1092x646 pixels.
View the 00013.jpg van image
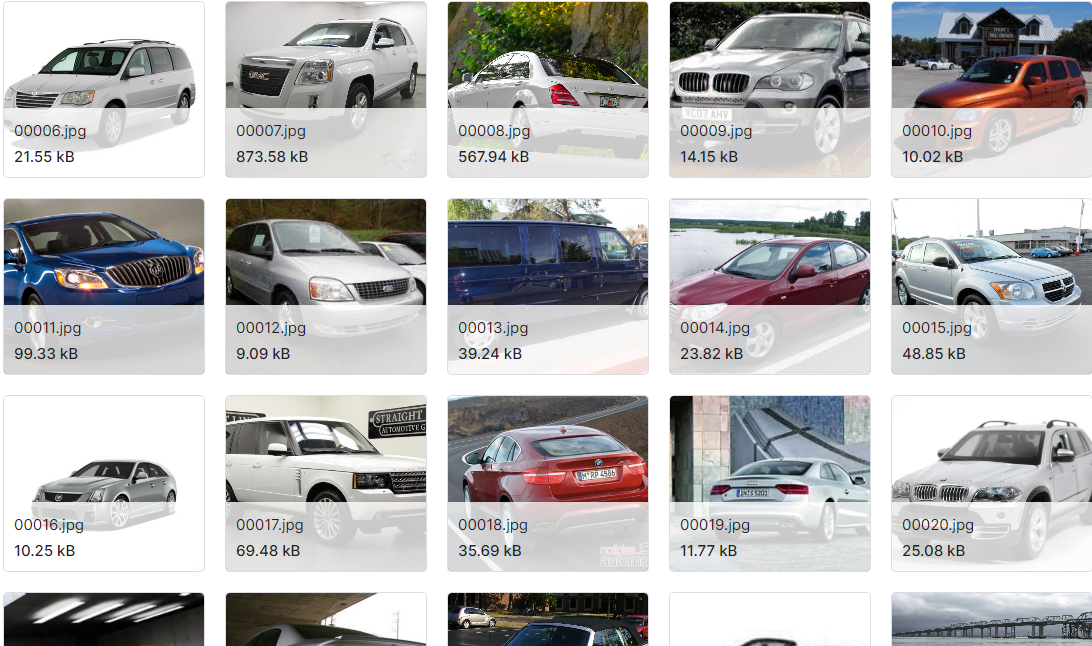(548, 286)
